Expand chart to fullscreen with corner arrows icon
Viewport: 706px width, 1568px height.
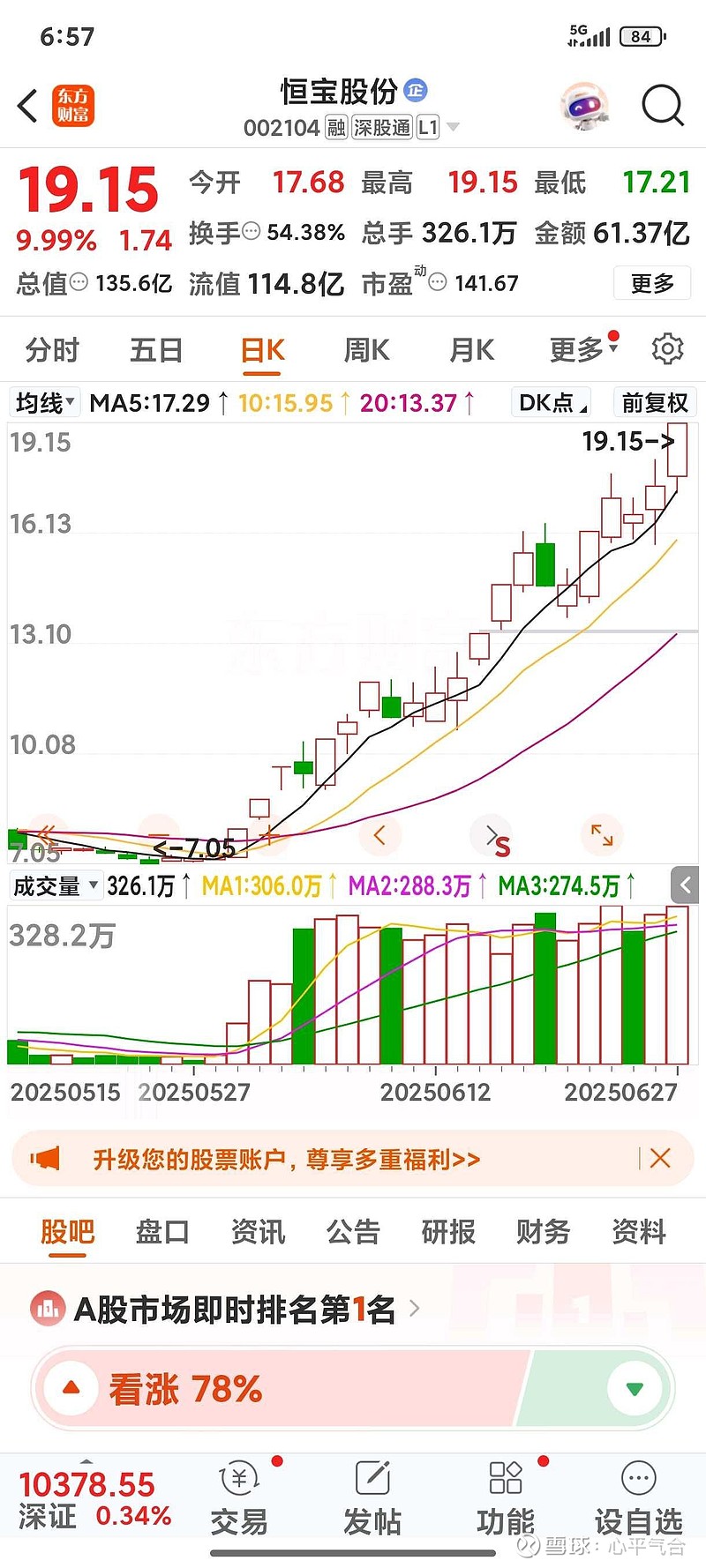tap(601, 834)
